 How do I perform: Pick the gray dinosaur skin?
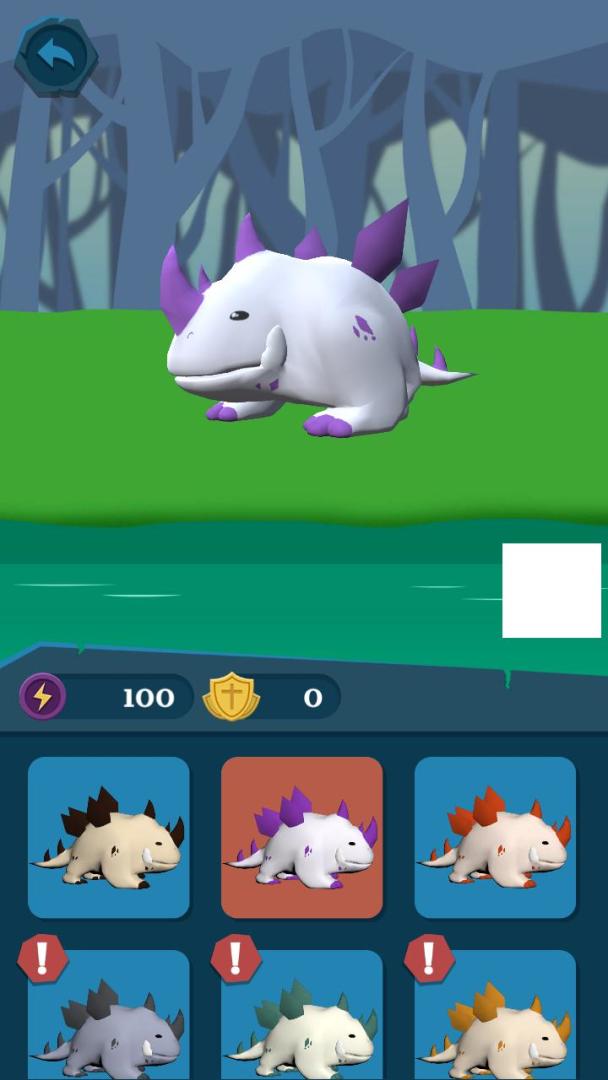coord(109,1020)
